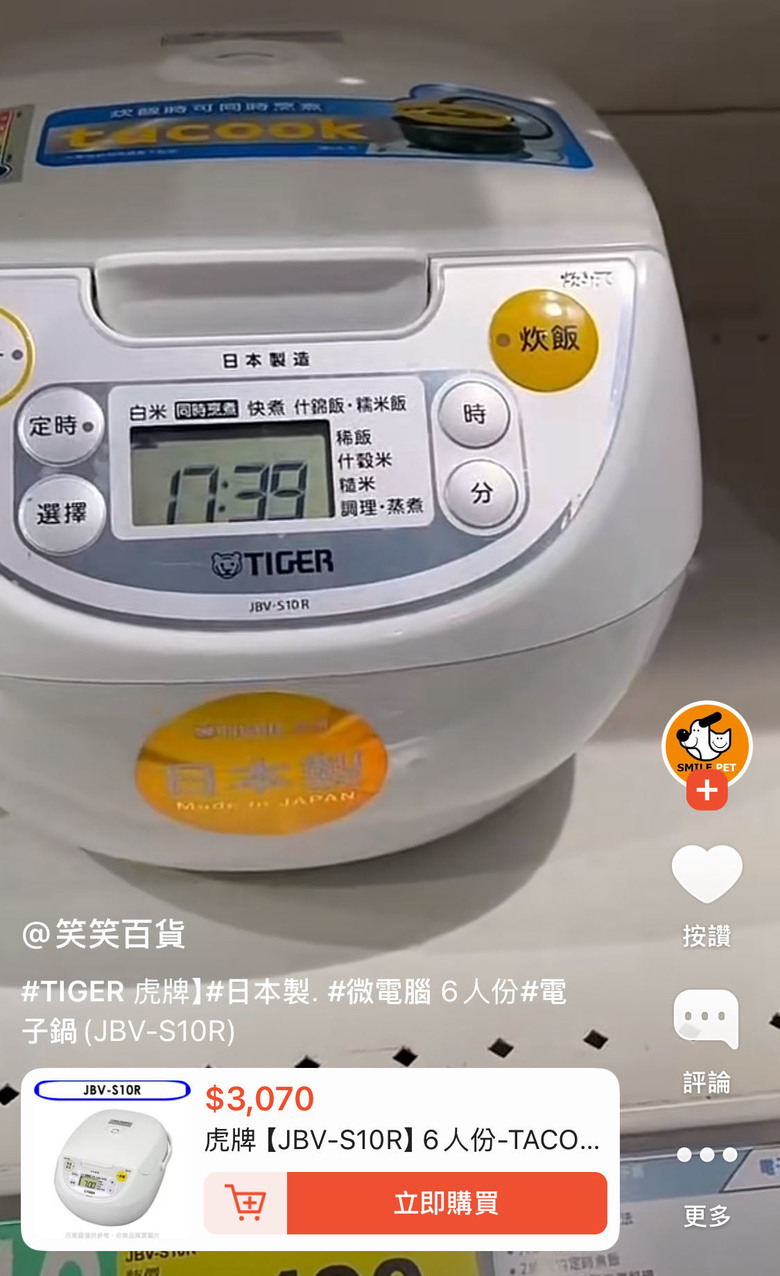Screen dimensions: 780x1276
Task: Tap 立即購買 to buy the rice cooker
Action: click(x=446, y=1203)
